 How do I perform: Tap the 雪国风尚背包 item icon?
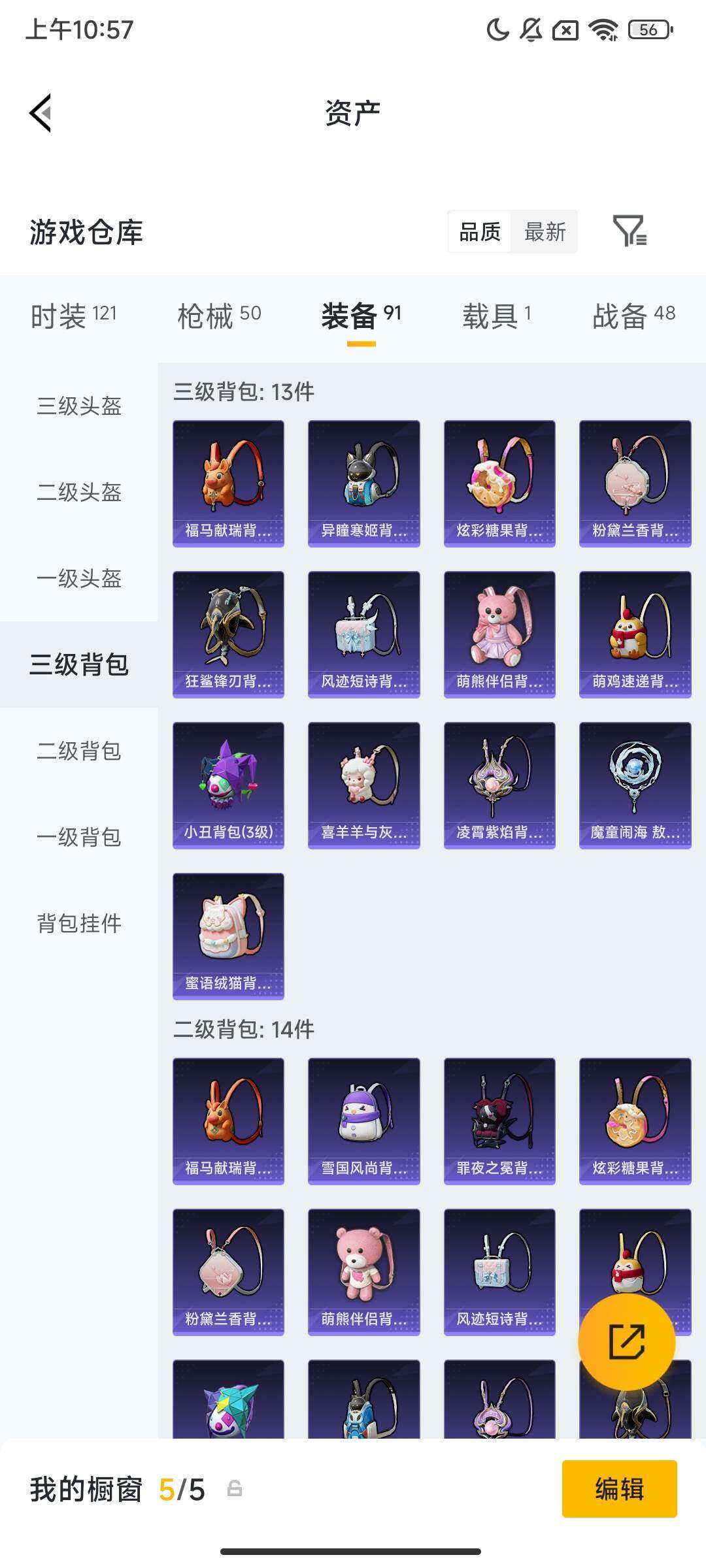(363, 1119)
